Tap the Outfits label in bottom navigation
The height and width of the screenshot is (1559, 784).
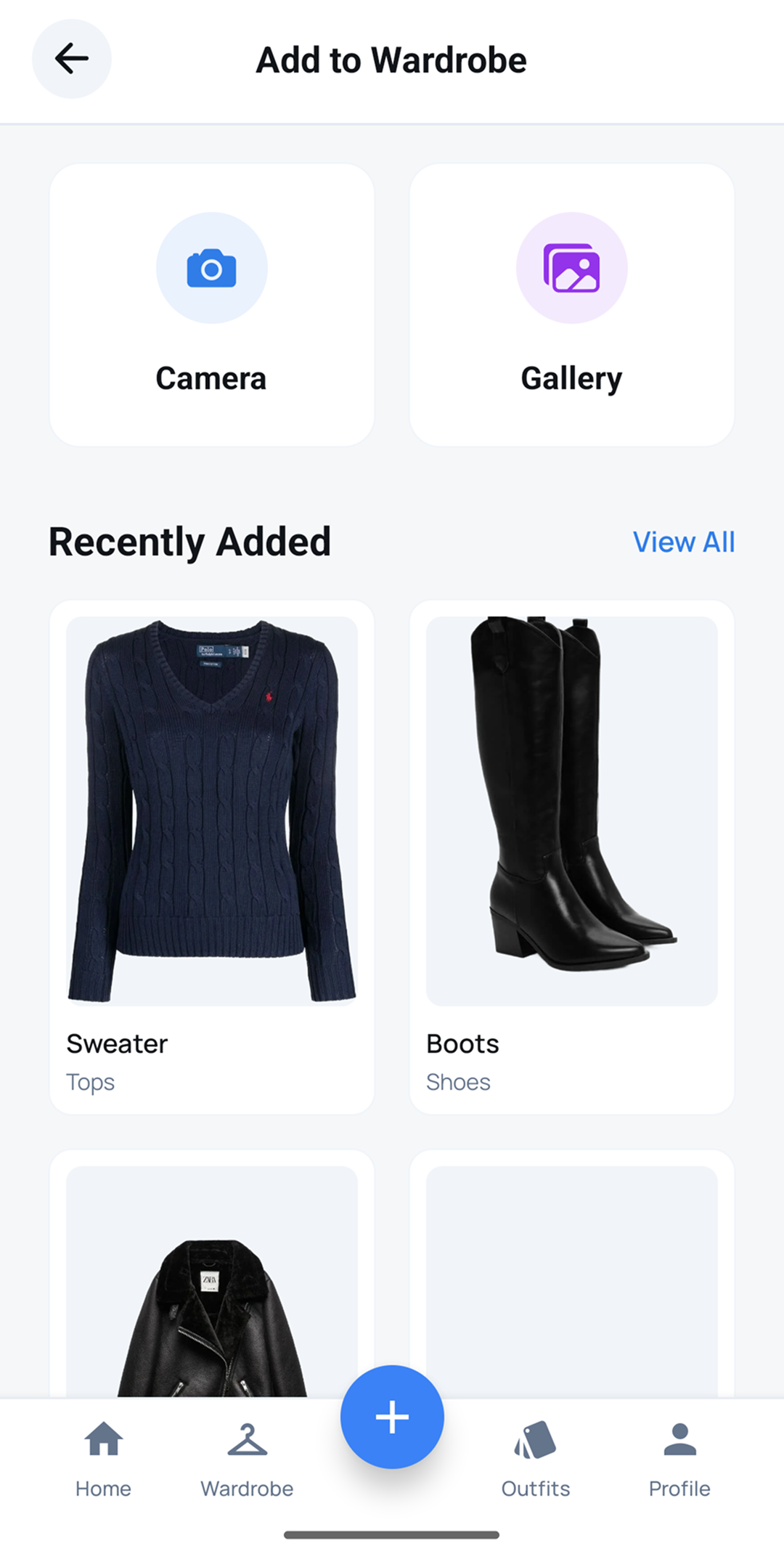(535, 1489)
